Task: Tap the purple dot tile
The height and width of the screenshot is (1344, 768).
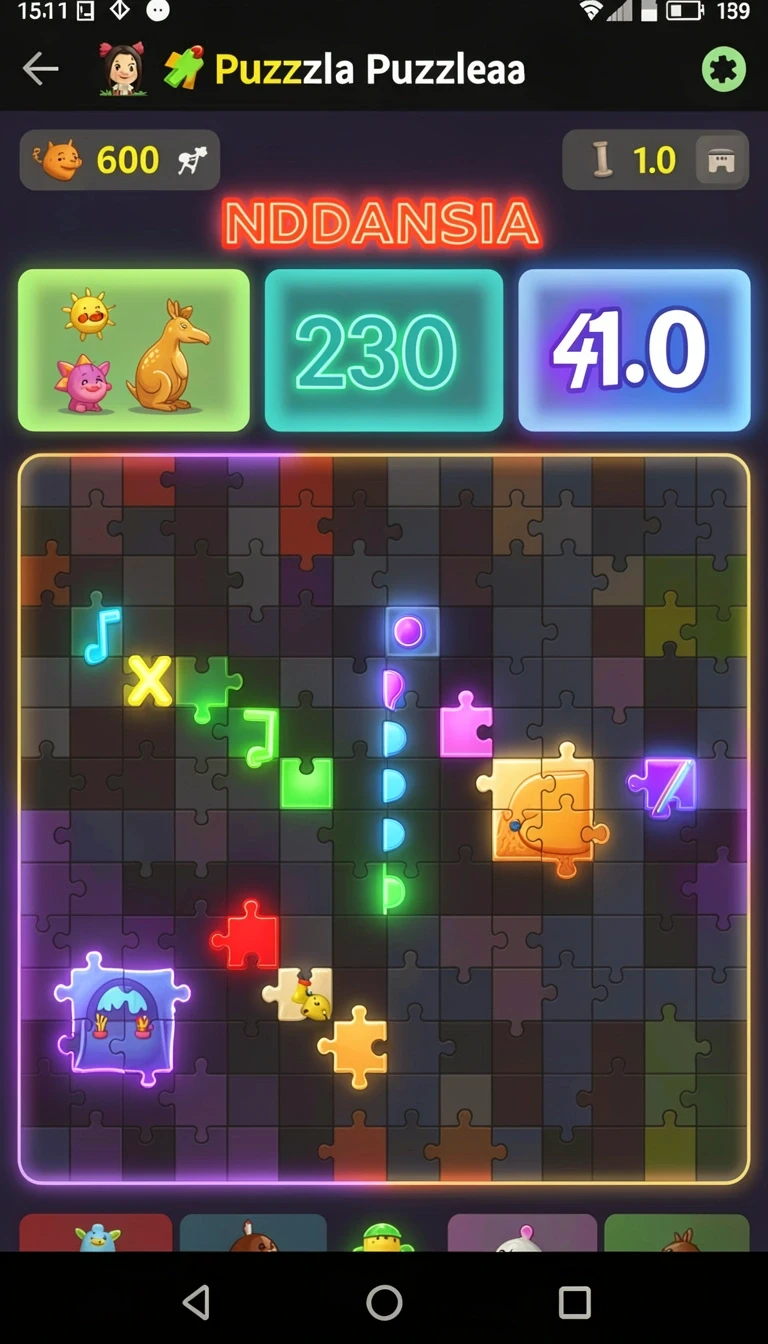Action: (410, 631)
